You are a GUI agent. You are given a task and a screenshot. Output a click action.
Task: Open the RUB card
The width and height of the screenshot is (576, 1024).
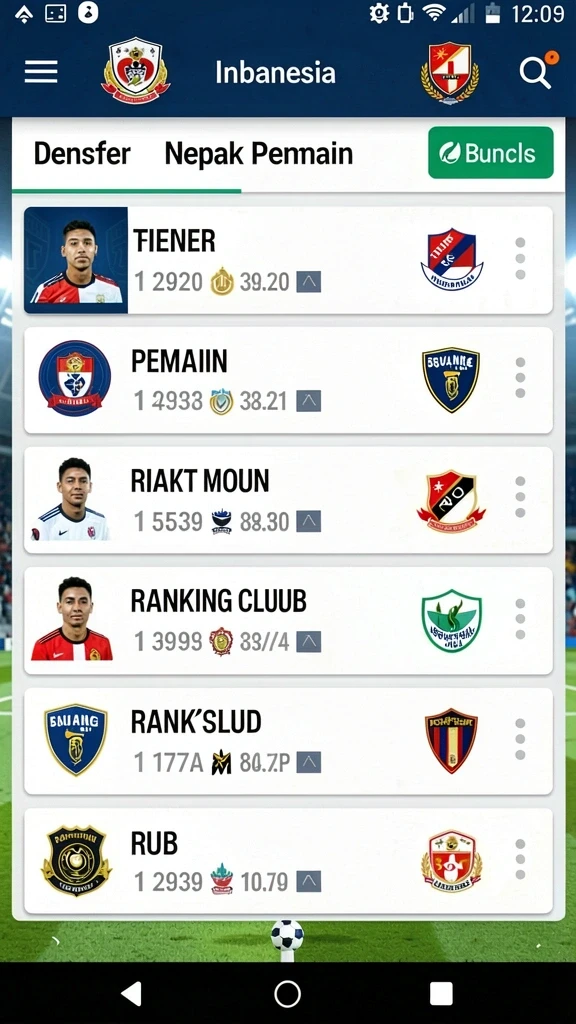point(288,861)
